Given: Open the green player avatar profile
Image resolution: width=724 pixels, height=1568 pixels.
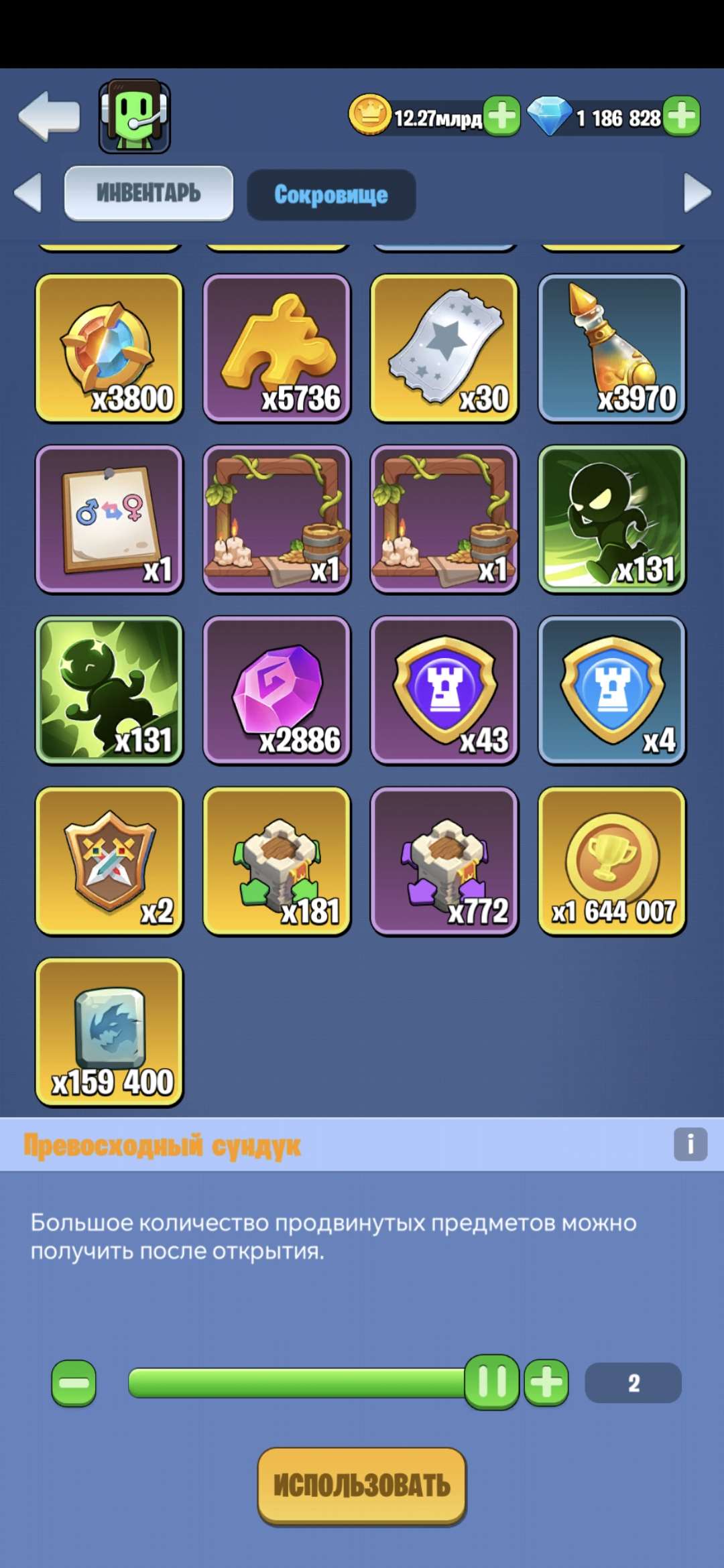Looking at the screenshot, I should pos(135,117).
